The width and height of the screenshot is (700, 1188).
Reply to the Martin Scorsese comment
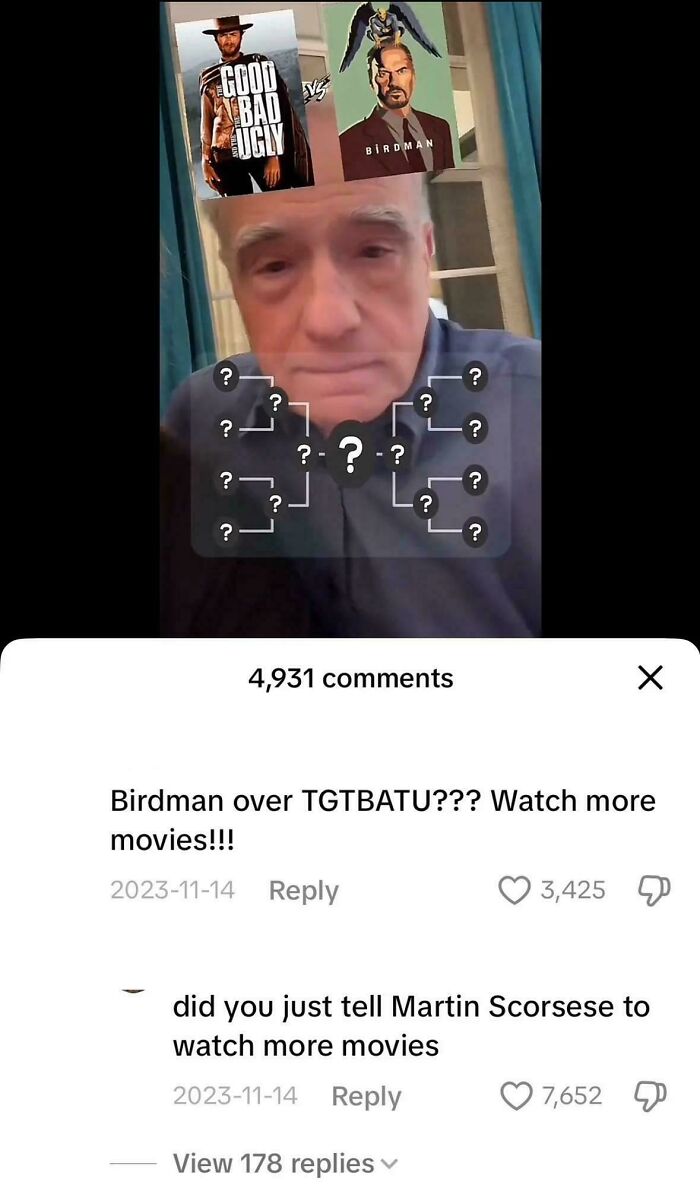367,1096
